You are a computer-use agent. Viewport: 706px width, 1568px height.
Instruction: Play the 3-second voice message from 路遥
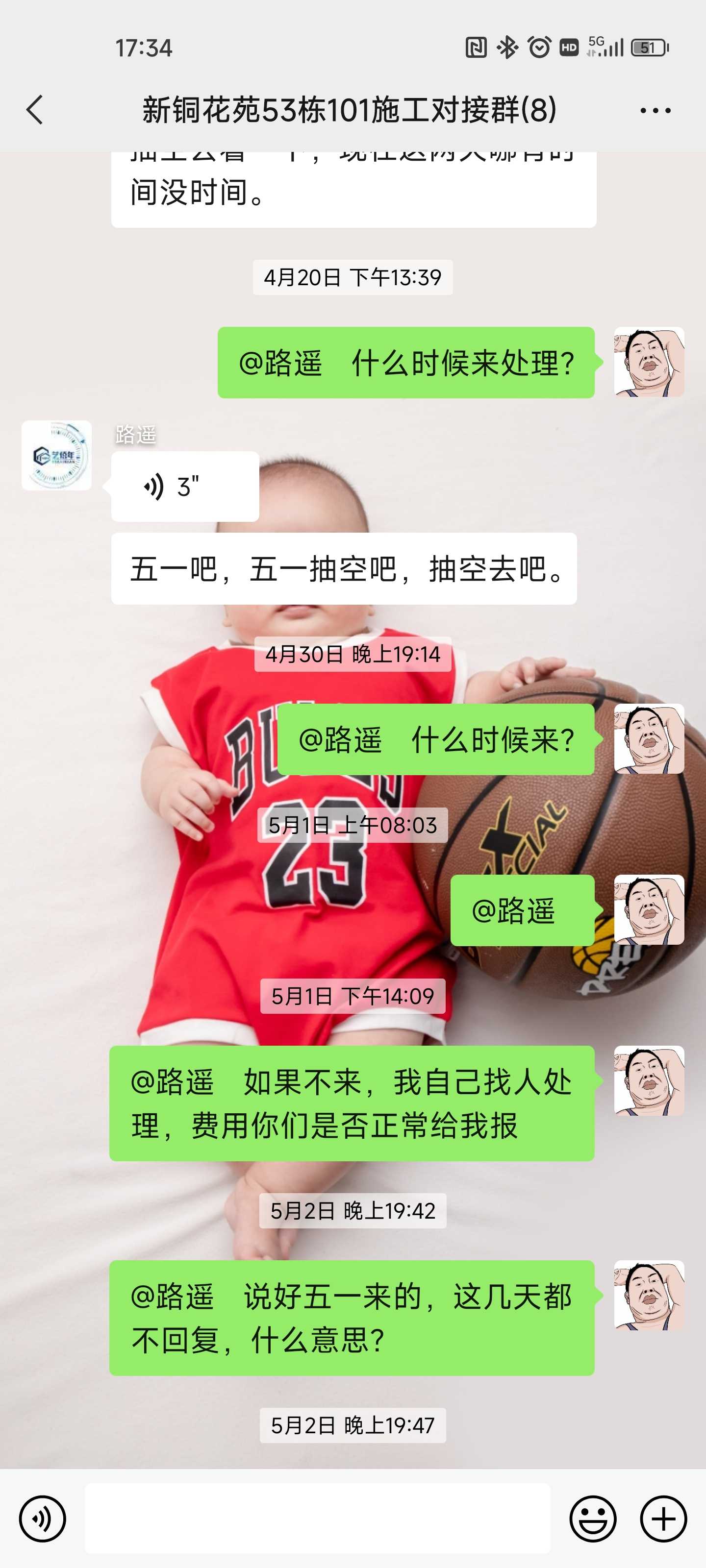click(184, 487)
